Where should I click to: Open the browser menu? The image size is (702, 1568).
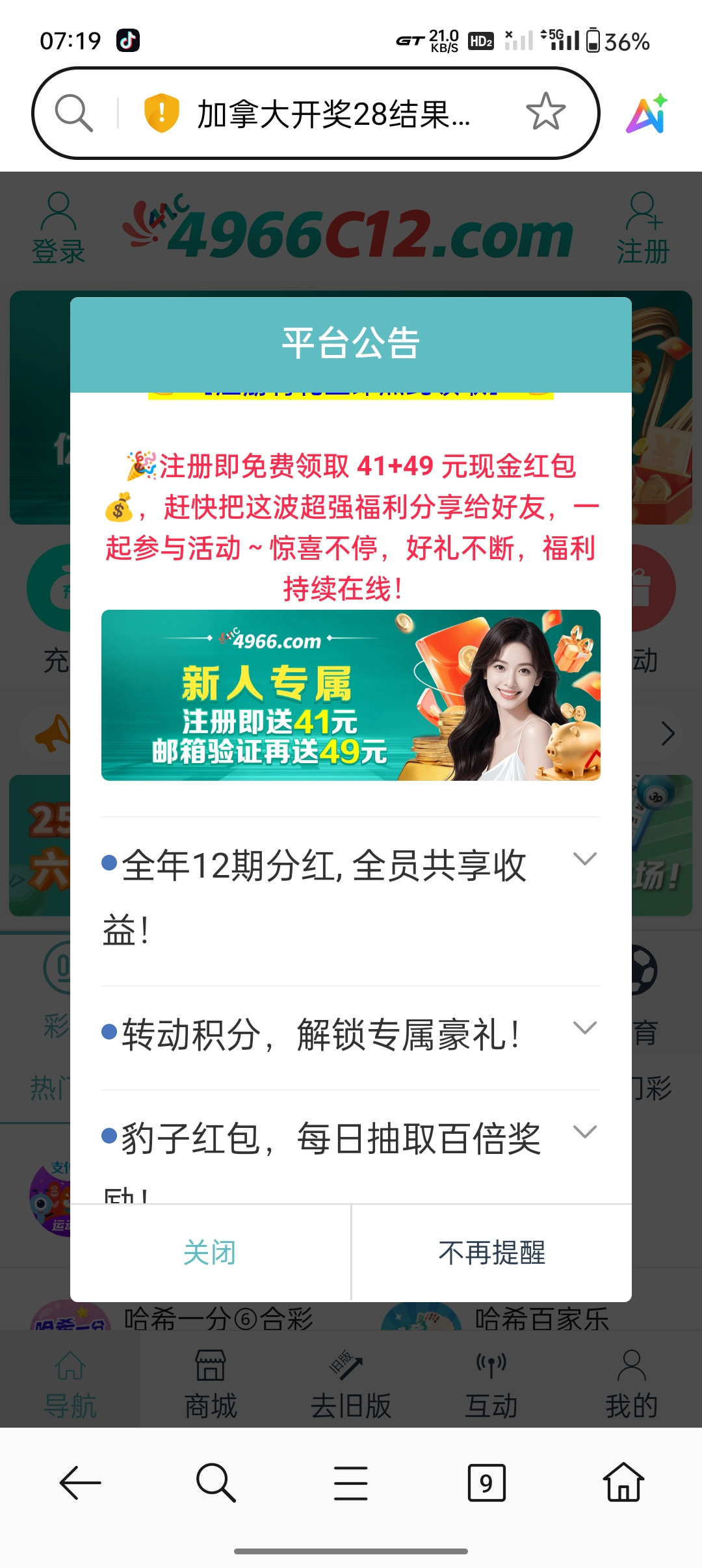[x=351, y=1483]
